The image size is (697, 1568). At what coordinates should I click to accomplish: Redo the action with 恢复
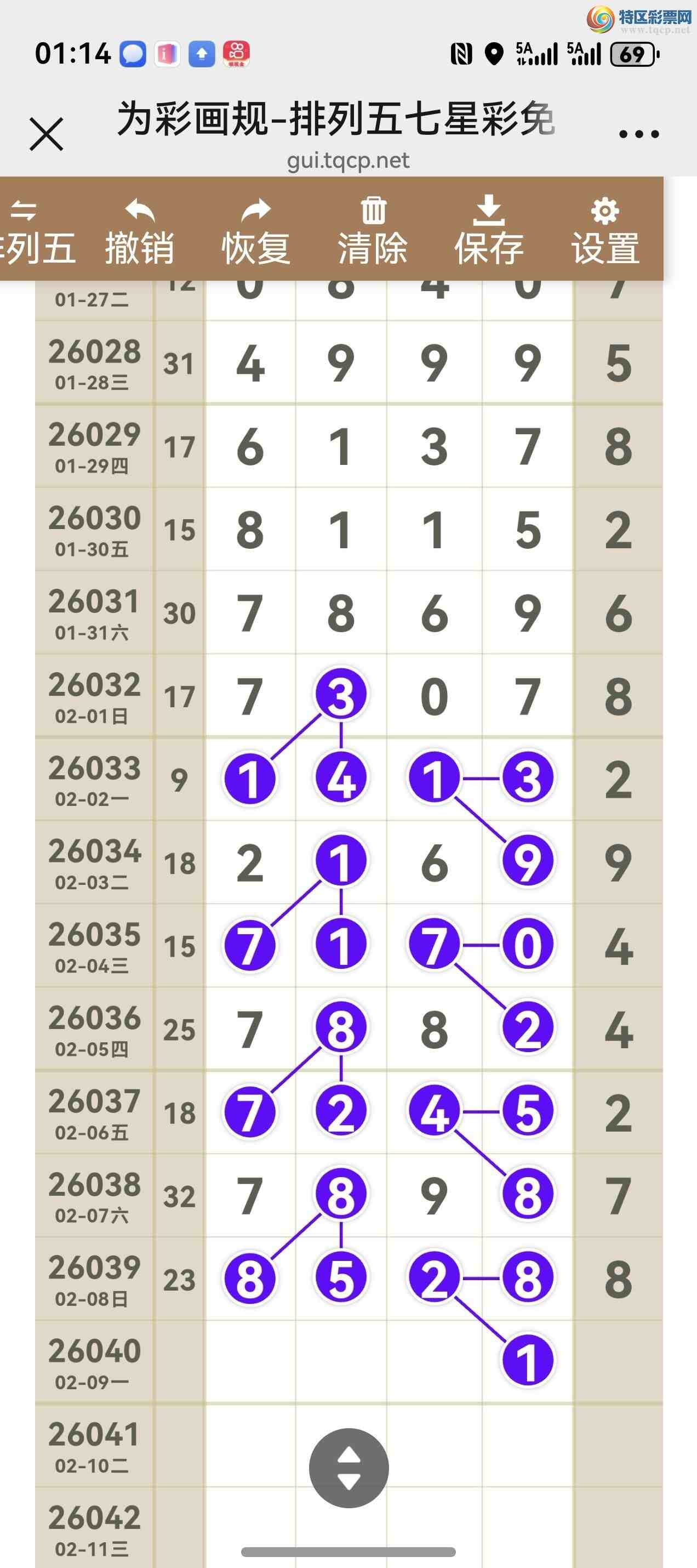(x=255, y=232)
